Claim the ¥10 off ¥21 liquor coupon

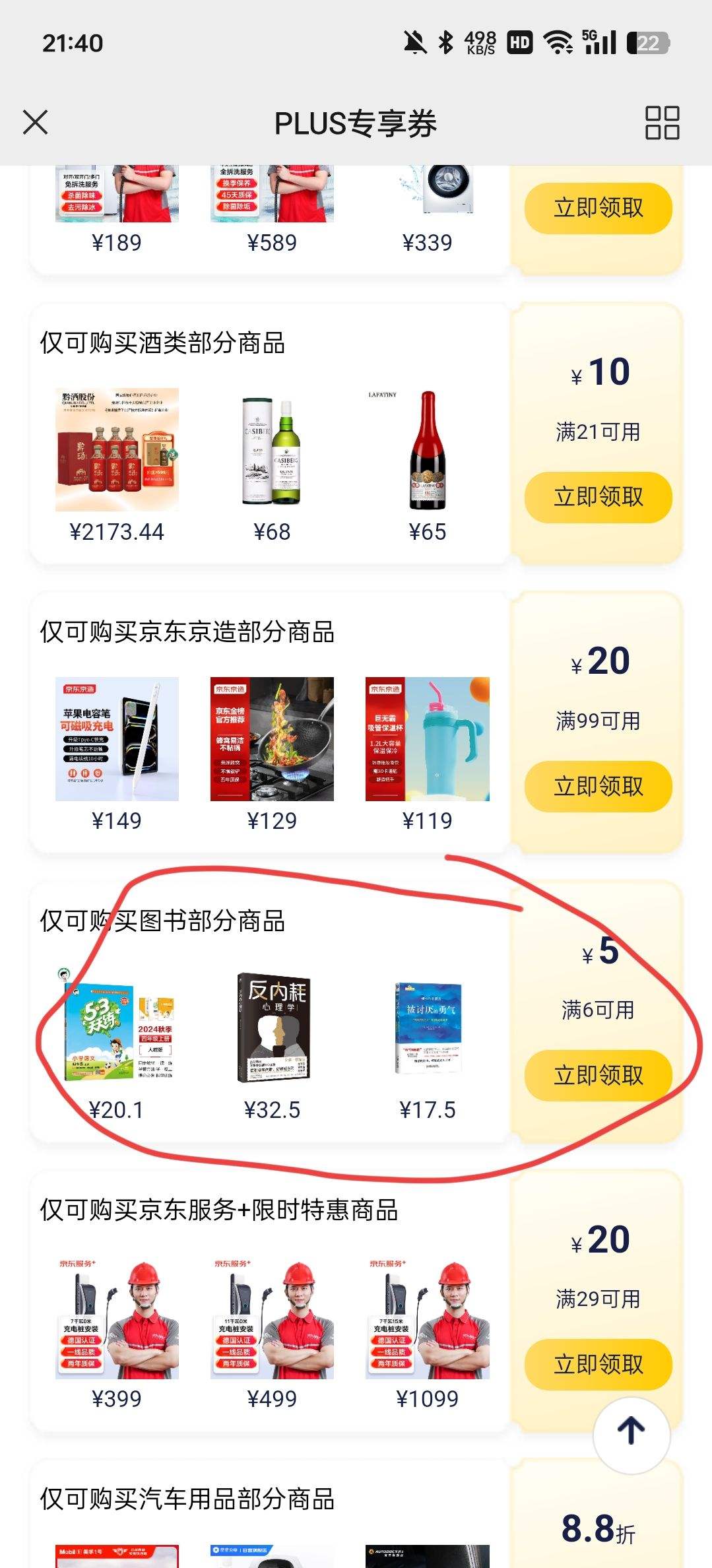(x=598, y=497)
